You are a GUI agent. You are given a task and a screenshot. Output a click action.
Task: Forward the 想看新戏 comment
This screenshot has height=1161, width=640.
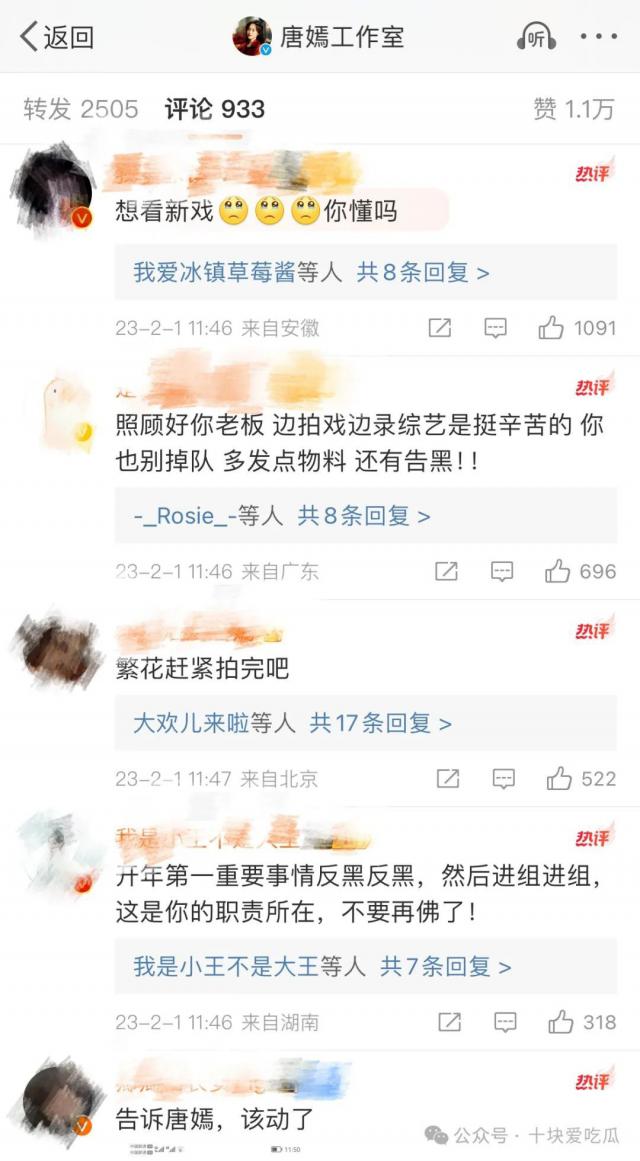pos(440,328)
